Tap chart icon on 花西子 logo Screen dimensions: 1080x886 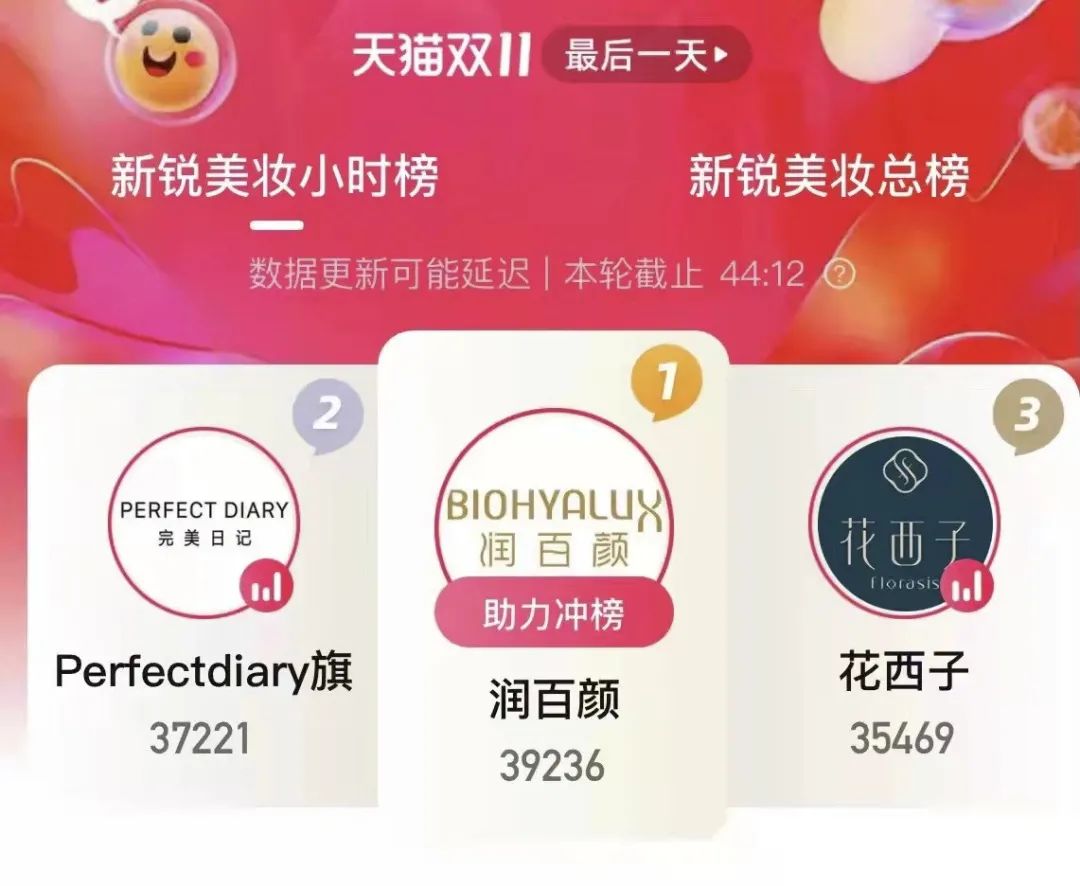click(966, 585)
